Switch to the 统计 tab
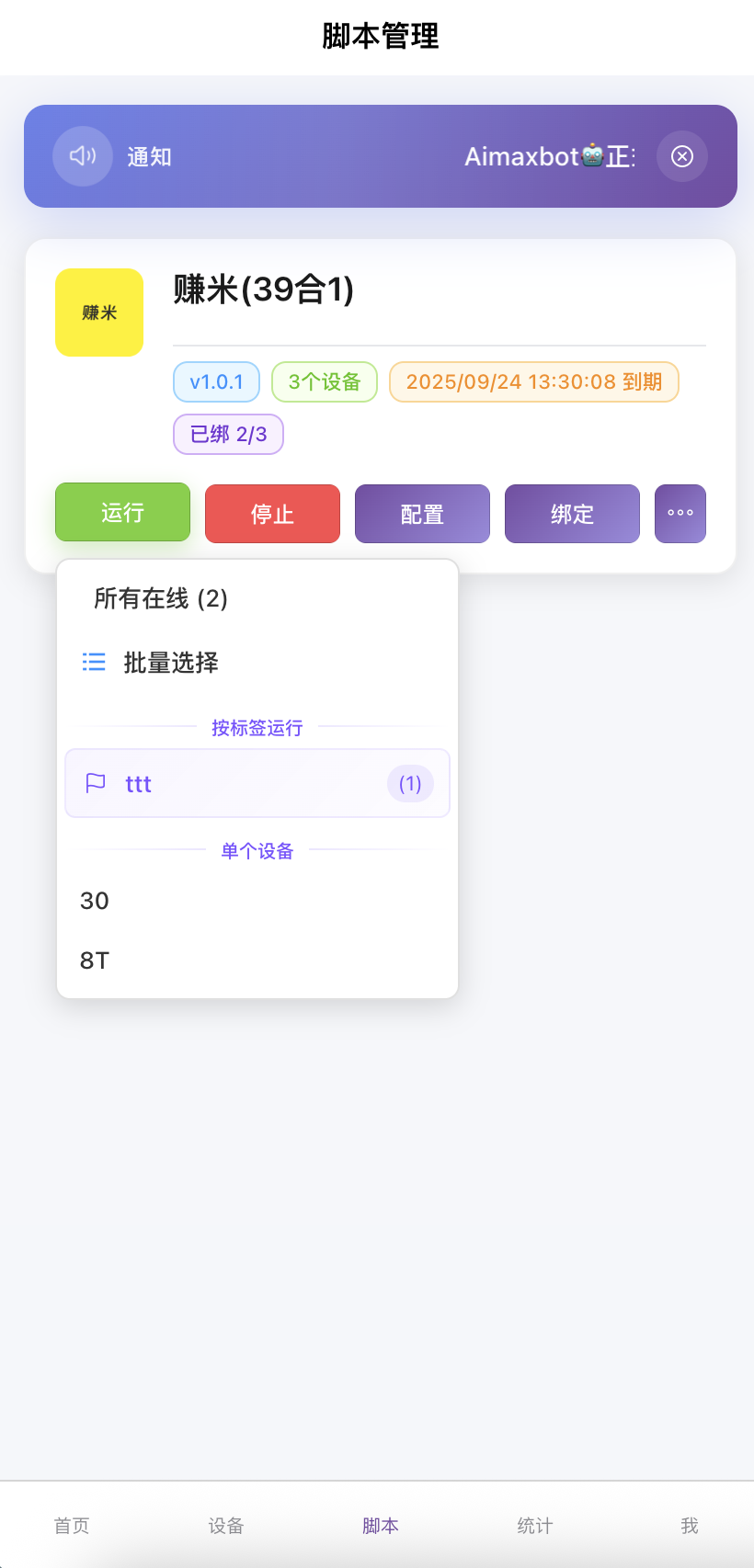Image resolution: width=754 pixels, height=1568 pixels. point(535,1526)
